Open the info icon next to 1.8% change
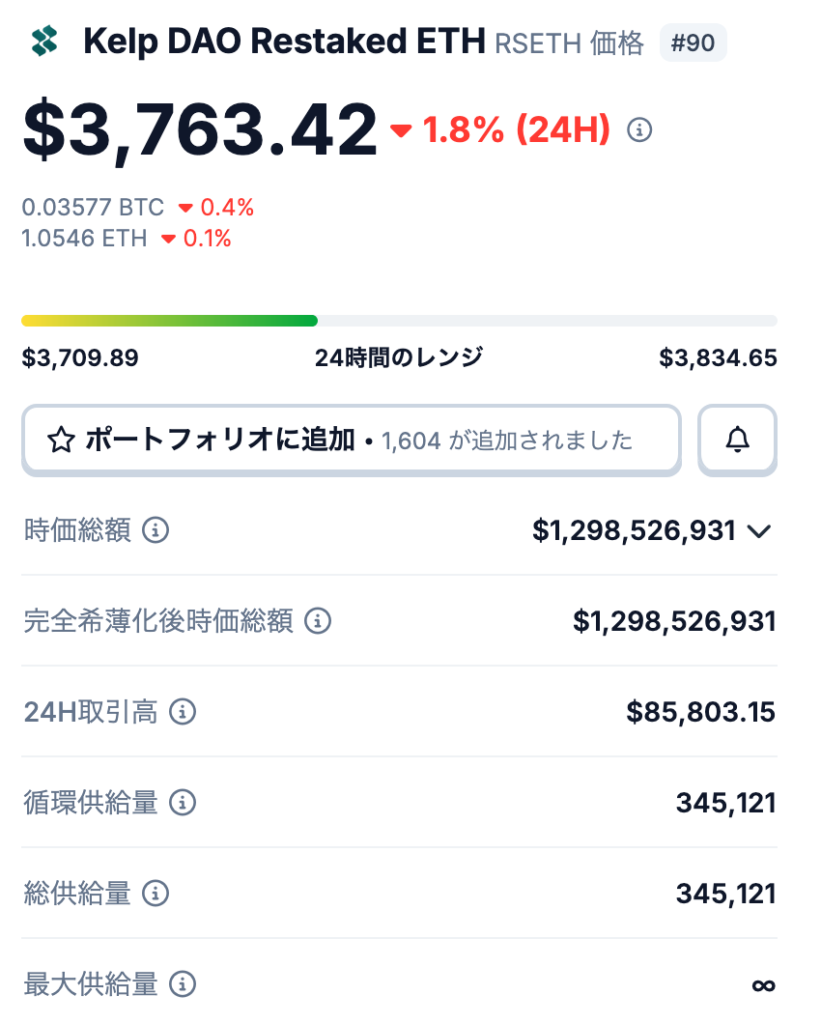821x1024 pixels. 640,129
